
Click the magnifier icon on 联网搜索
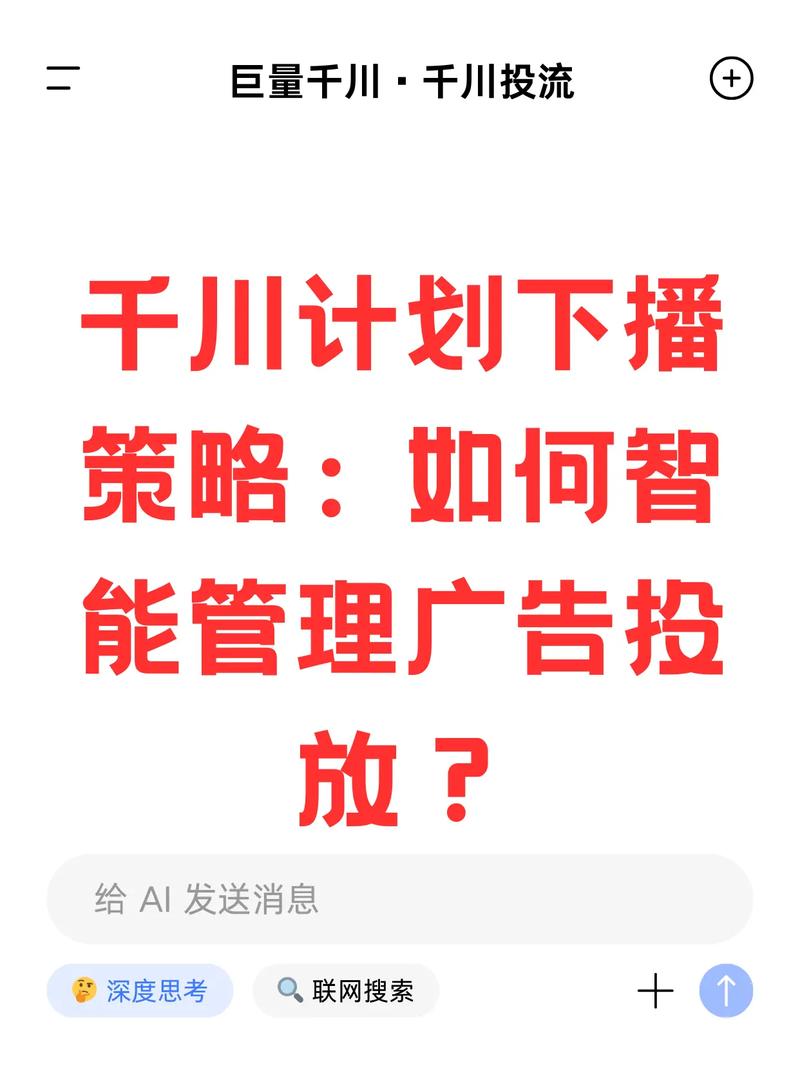[x=288, y=989]
